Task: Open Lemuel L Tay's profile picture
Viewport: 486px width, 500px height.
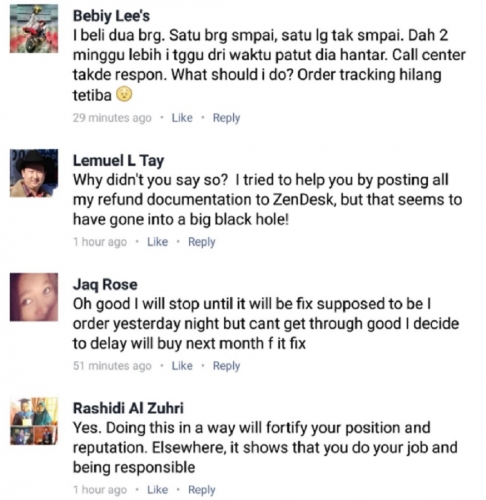Action: coord(34,173)
